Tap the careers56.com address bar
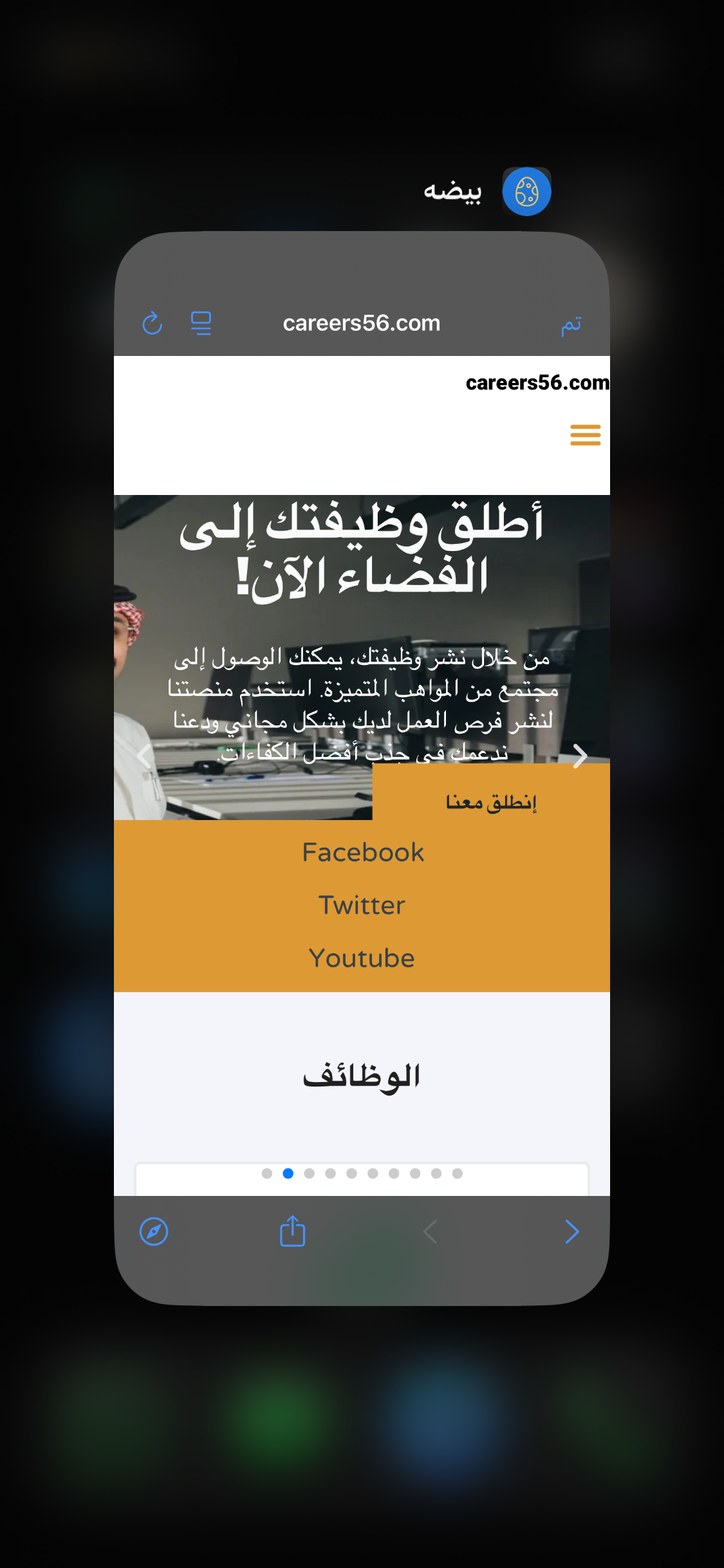This screenshot has width=724, height=1568. point(362,323)
